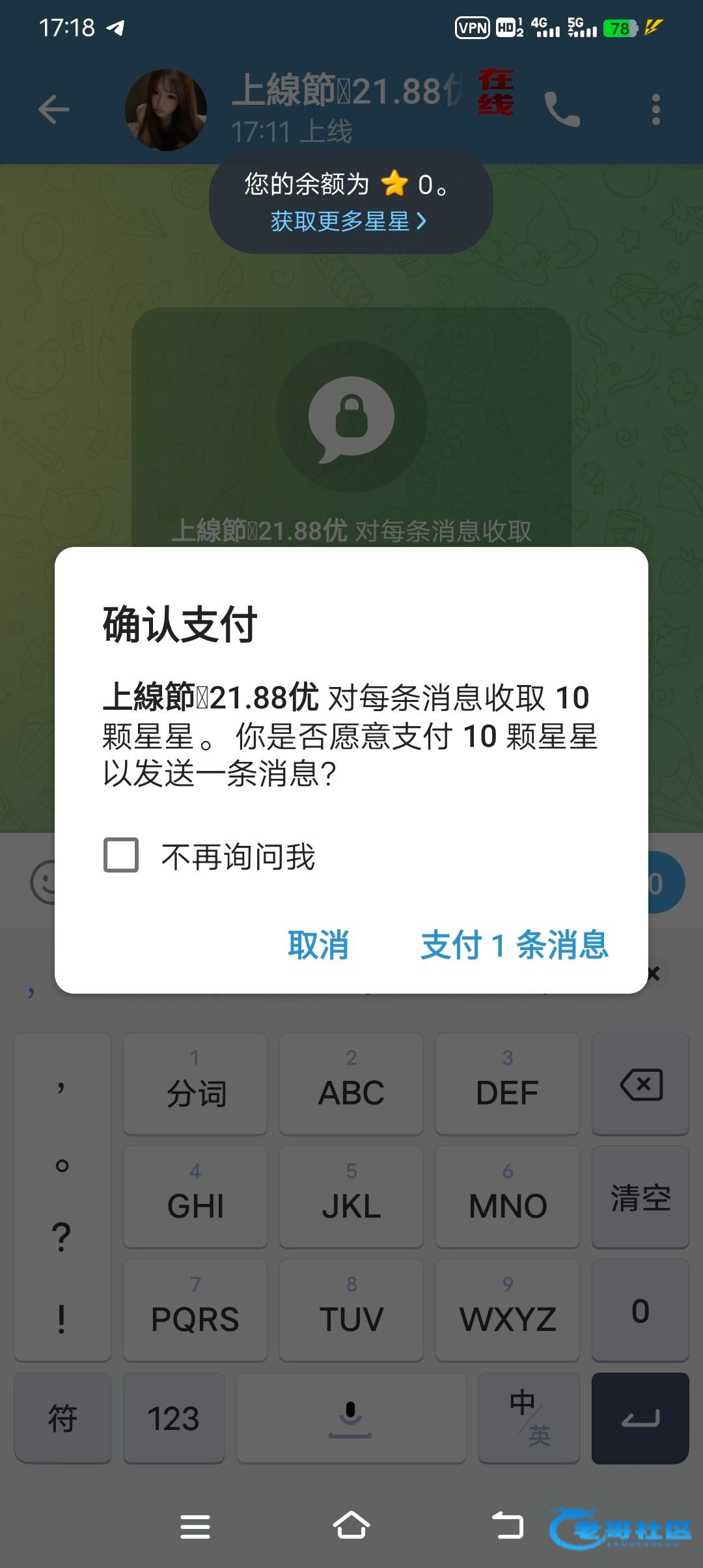Tap 取消 to cancel the payment
Image resolution: width=703 pixels, height=1568 pixels.
tap(318, 945)
